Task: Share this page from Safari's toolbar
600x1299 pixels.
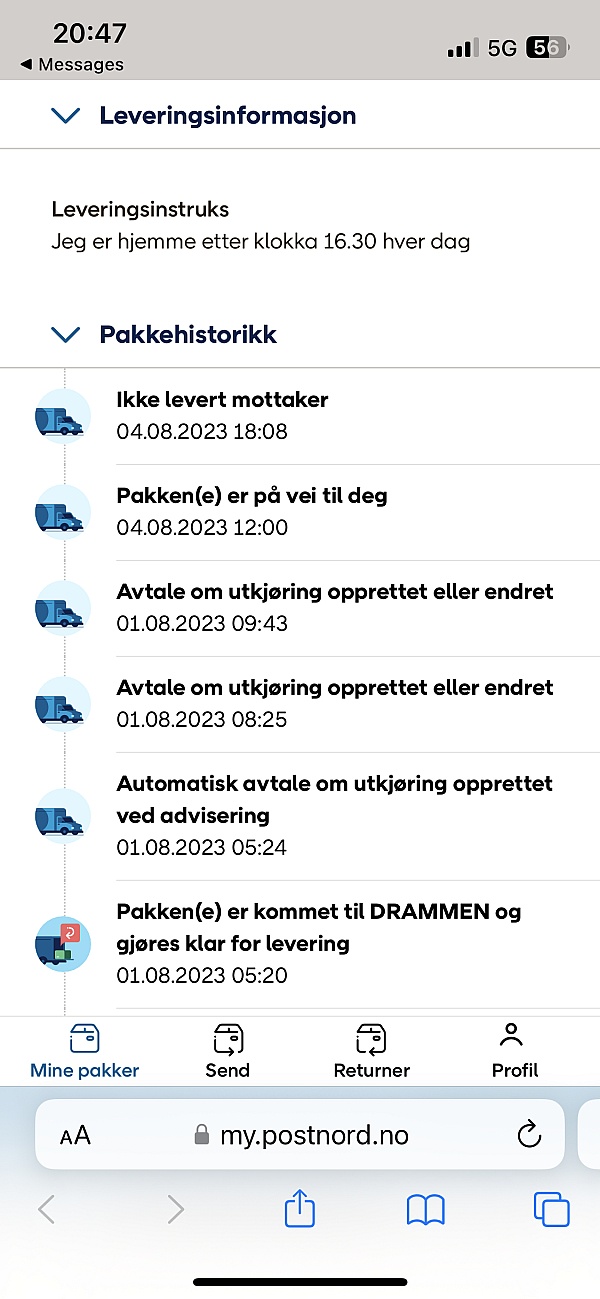Action: pos(300,1210)
